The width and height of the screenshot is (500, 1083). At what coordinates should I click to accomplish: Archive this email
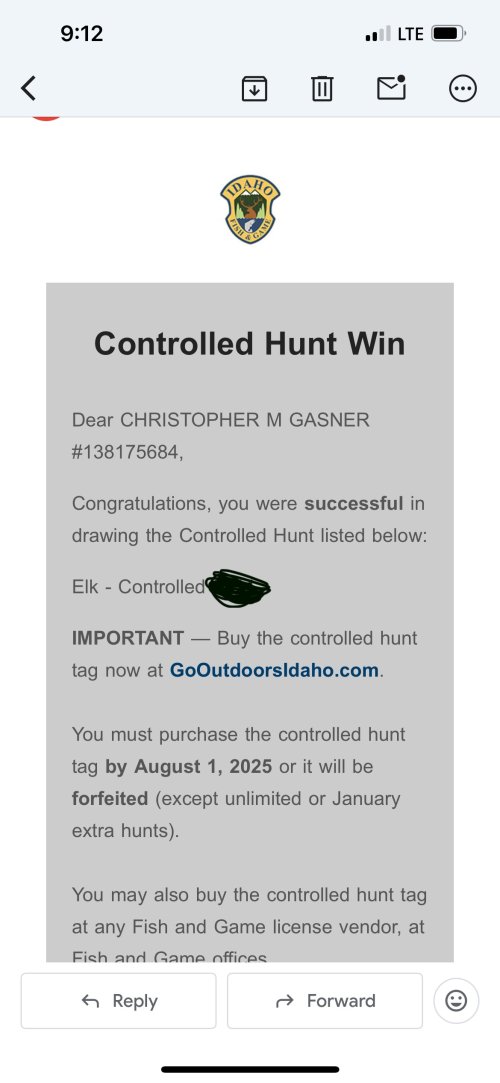[x=254, y=88]
